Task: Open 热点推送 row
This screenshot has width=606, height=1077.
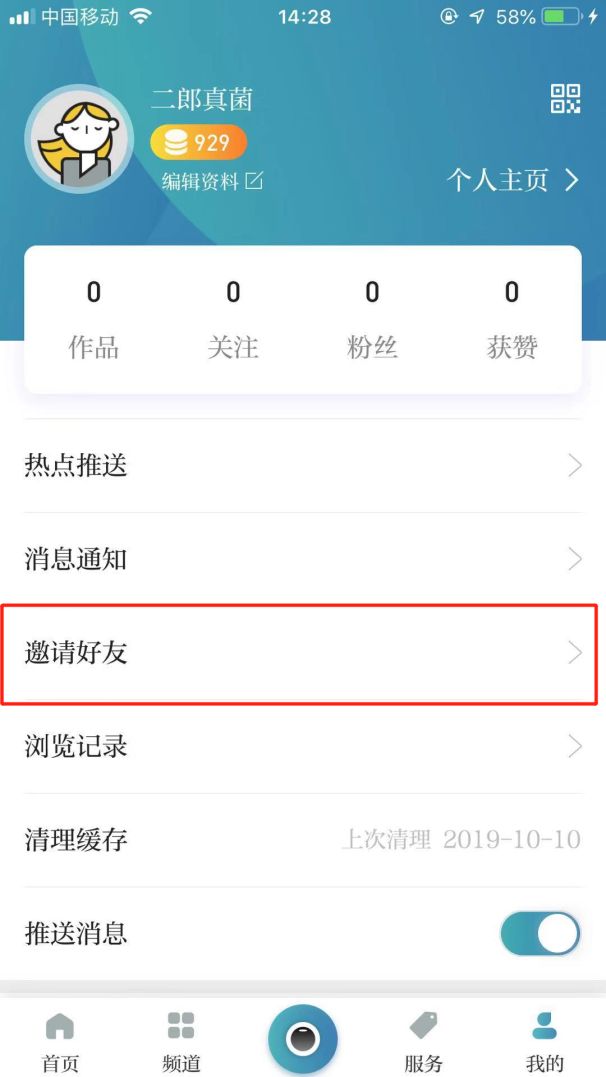Action: point(303,466)
